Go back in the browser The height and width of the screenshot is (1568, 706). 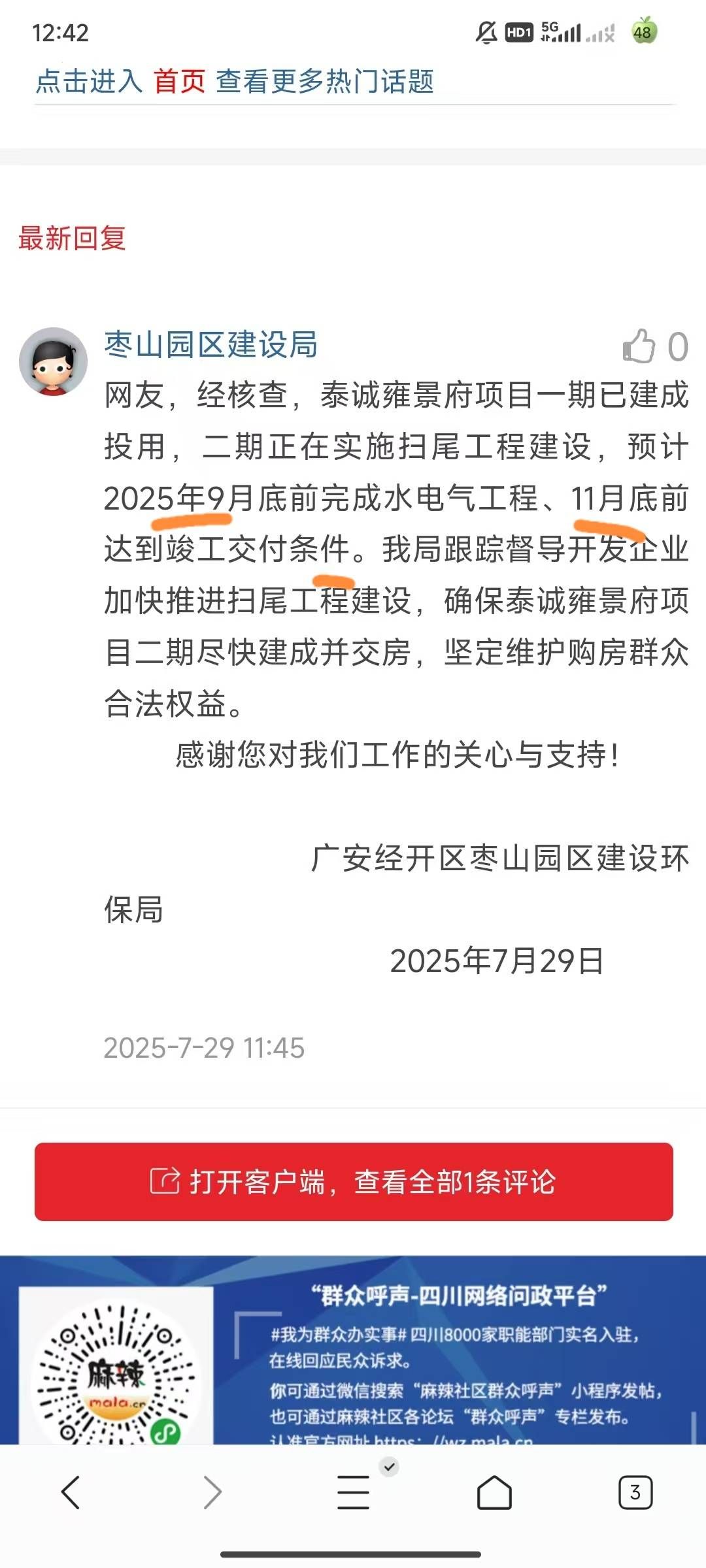[x=71, y=1493]
